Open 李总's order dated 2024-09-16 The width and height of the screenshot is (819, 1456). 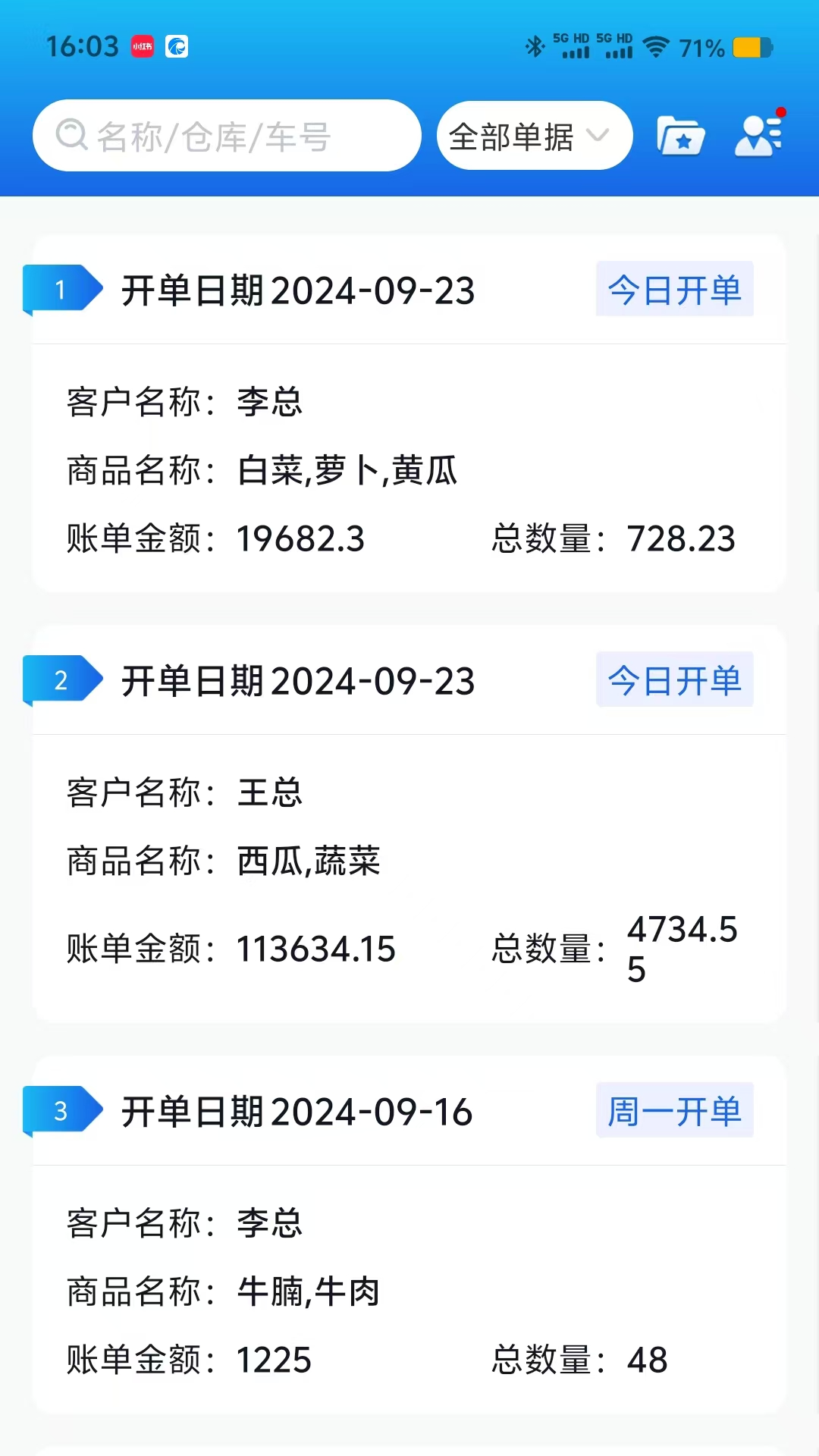409,1251
